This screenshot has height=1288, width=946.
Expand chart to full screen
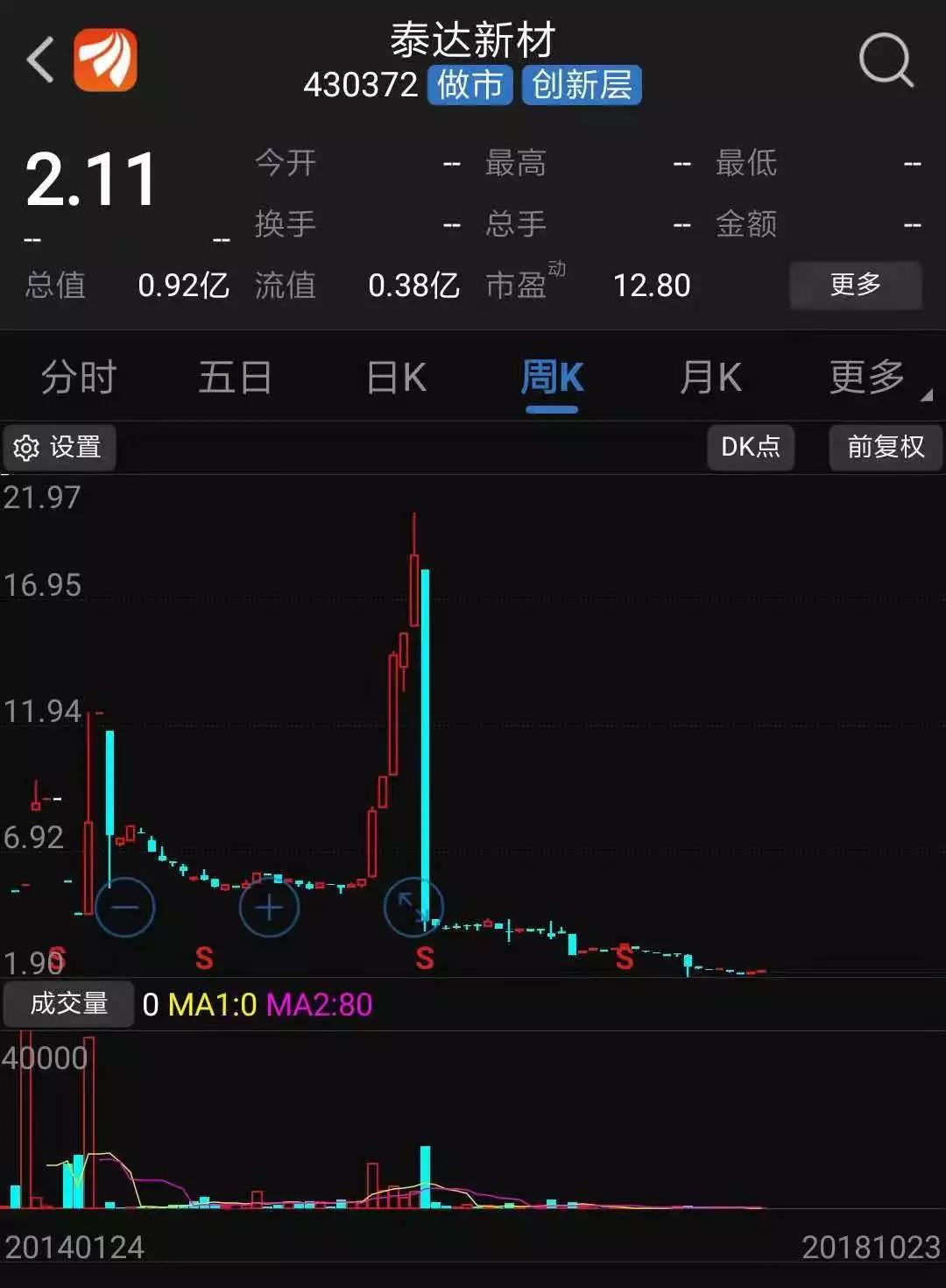(x=413, y=907)
